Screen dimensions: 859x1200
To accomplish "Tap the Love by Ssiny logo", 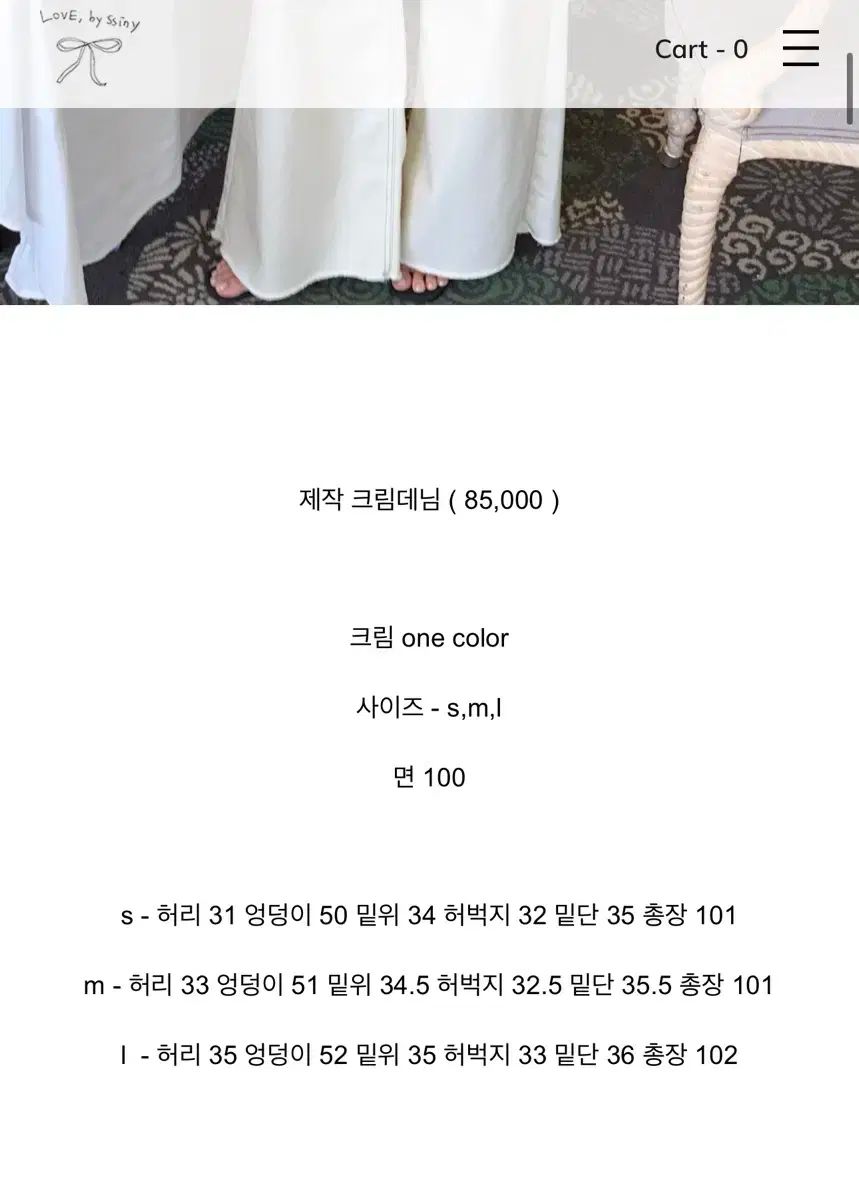I will tap(88, 46).
